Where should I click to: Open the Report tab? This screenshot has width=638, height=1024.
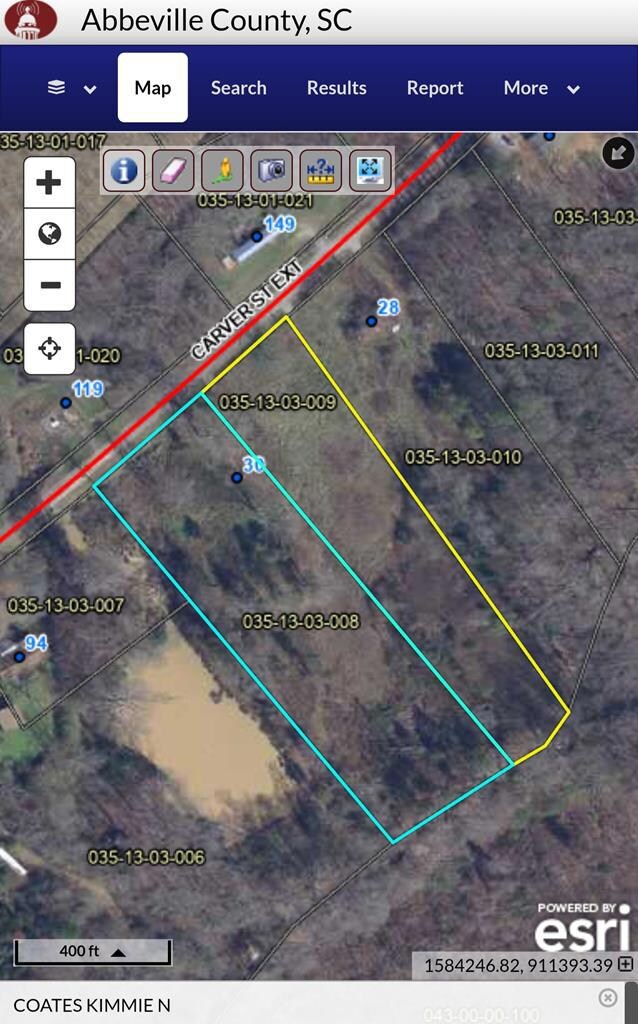[x=434, y=88]
